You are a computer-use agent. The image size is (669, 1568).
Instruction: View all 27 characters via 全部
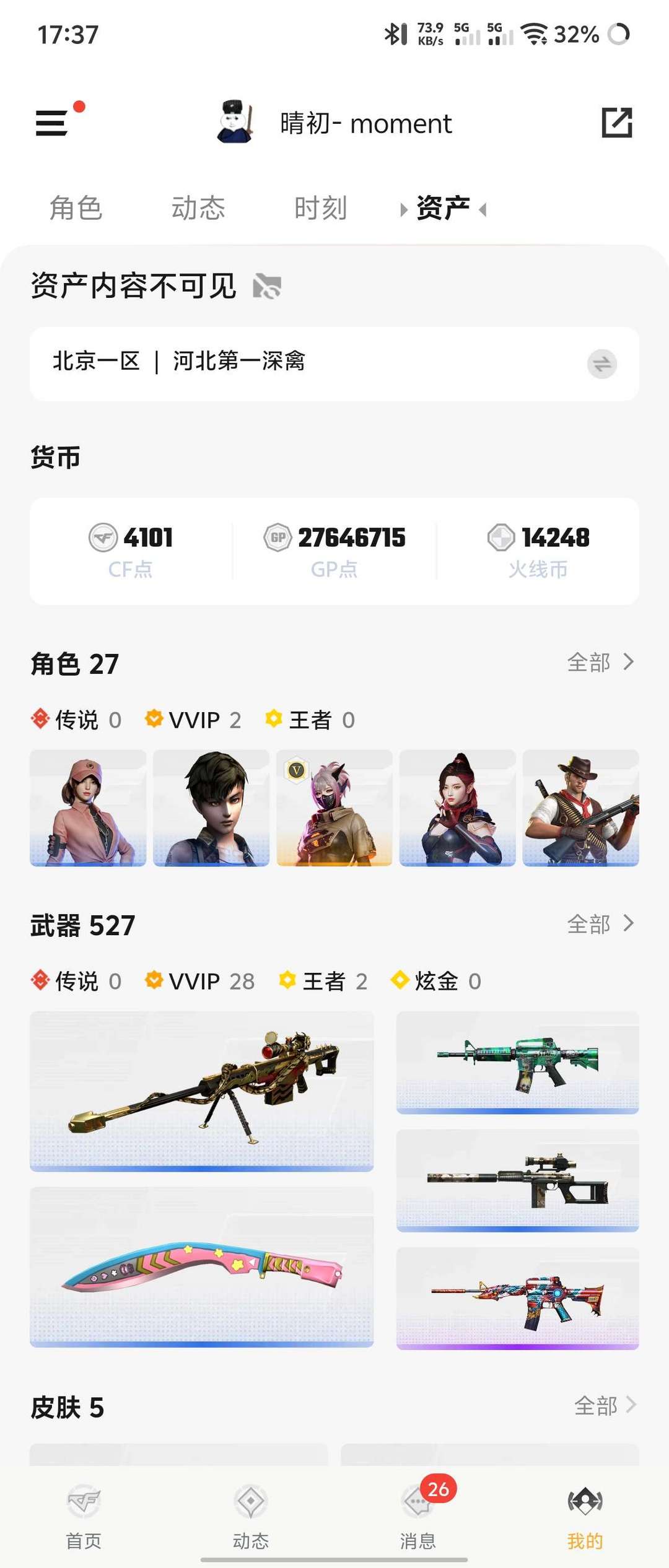(600, 663)
